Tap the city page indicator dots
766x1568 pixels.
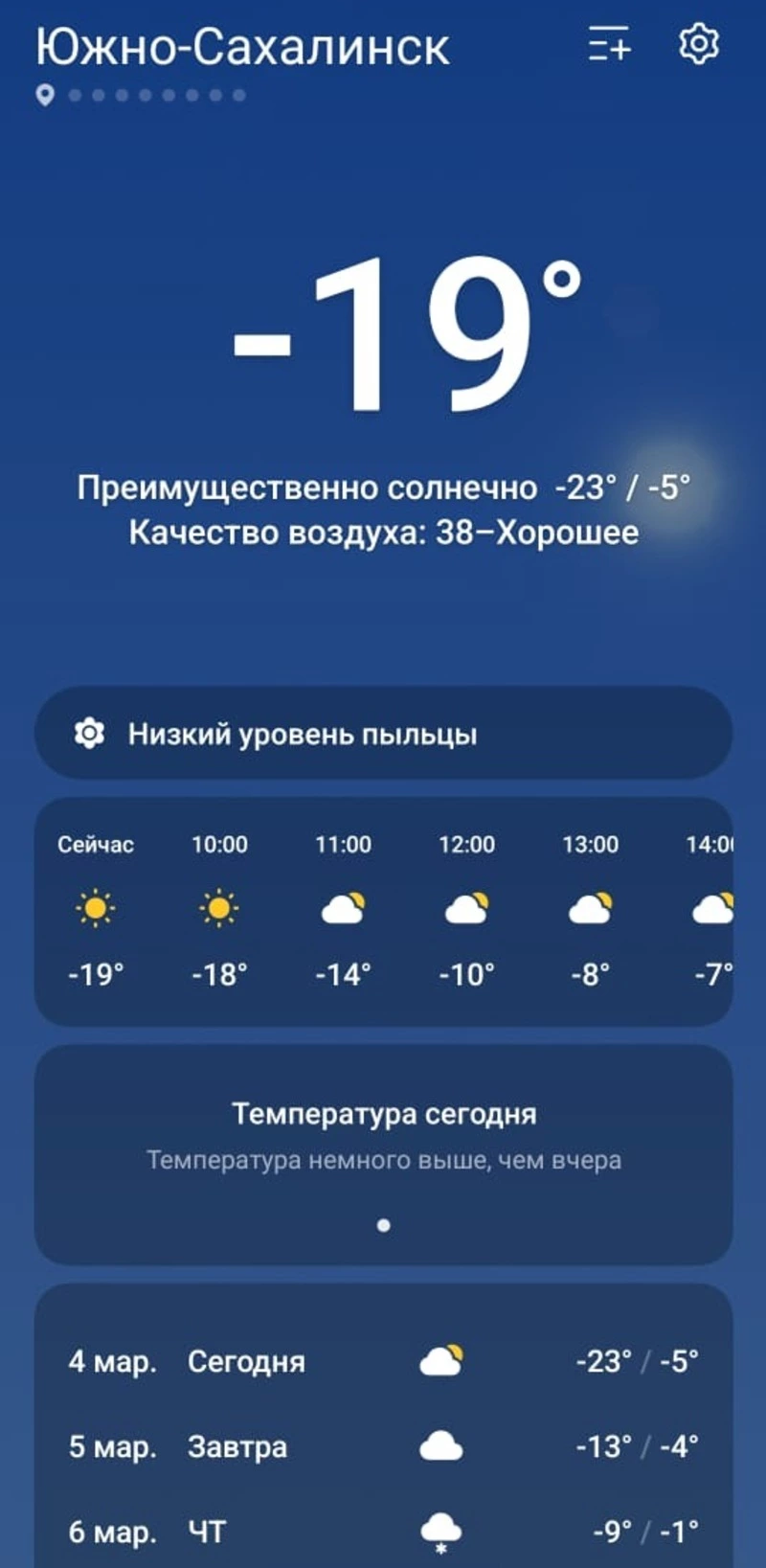[x=144, y=95]
